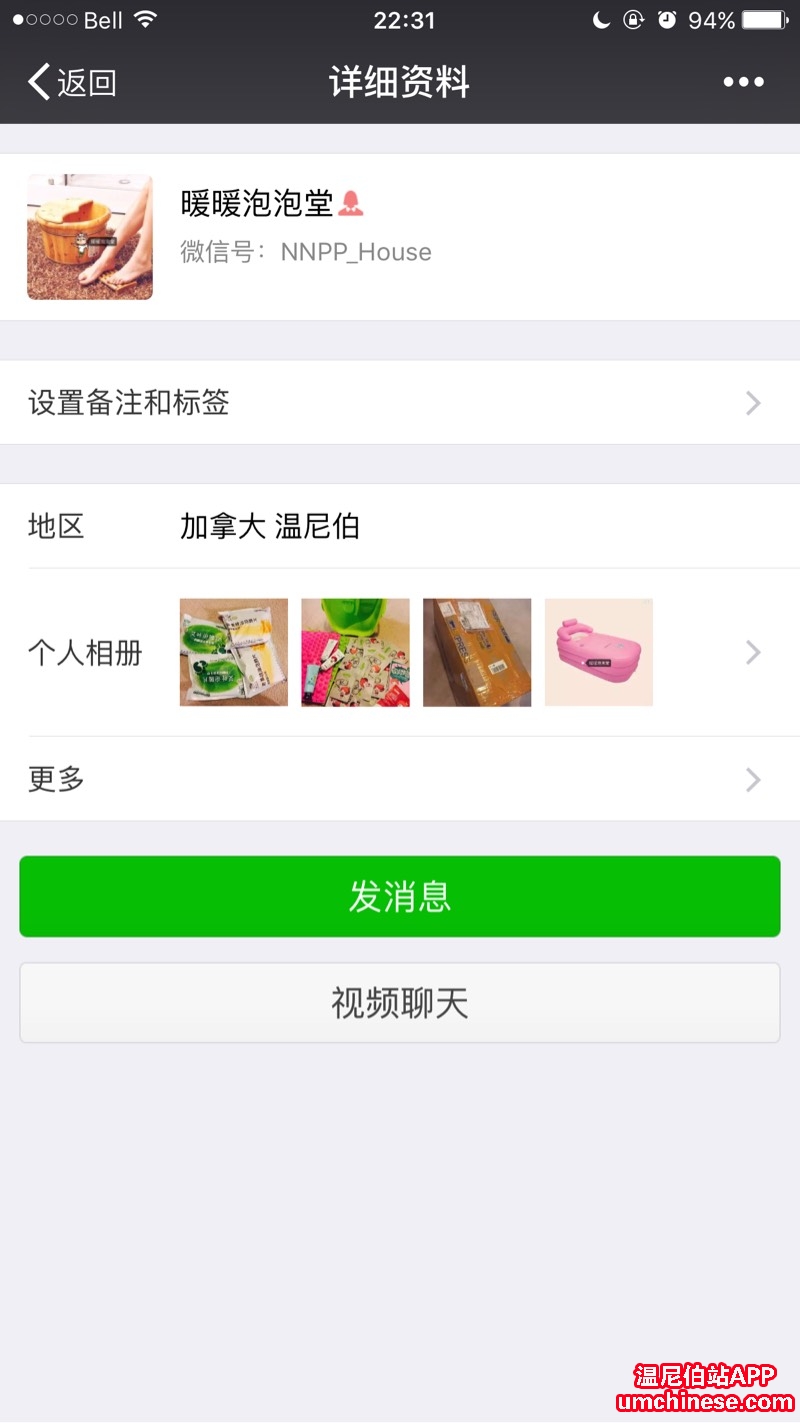Open the three-dot overflow menu
The image size is (800, 1423).
[x=743, y=82]
